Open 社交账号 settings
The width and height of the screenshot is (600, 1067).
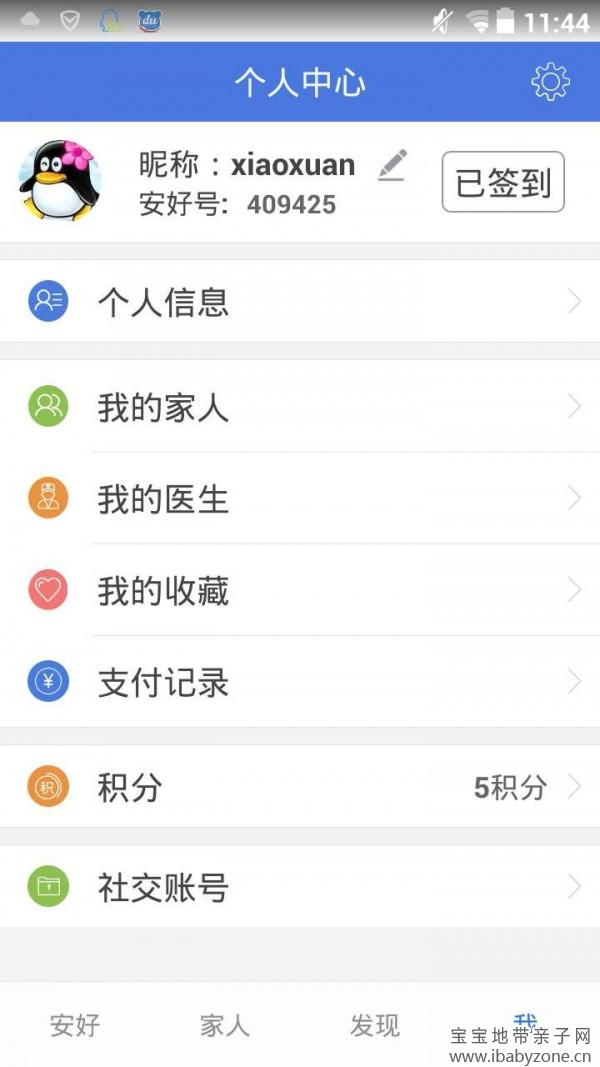coord(300,887)
